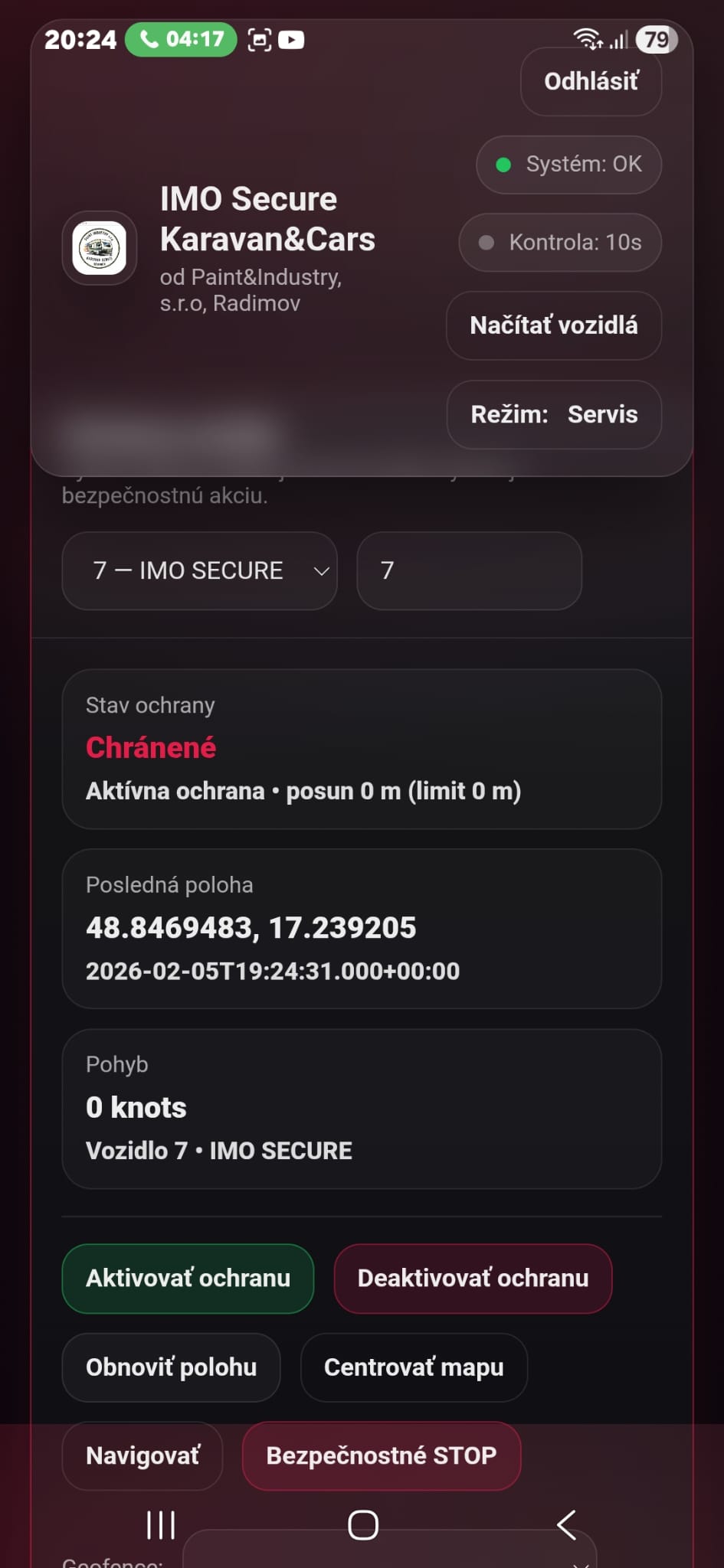Expand the 7 — IMO SECURE dropdown
724x1568 pixels.
(x=199, y=571)
